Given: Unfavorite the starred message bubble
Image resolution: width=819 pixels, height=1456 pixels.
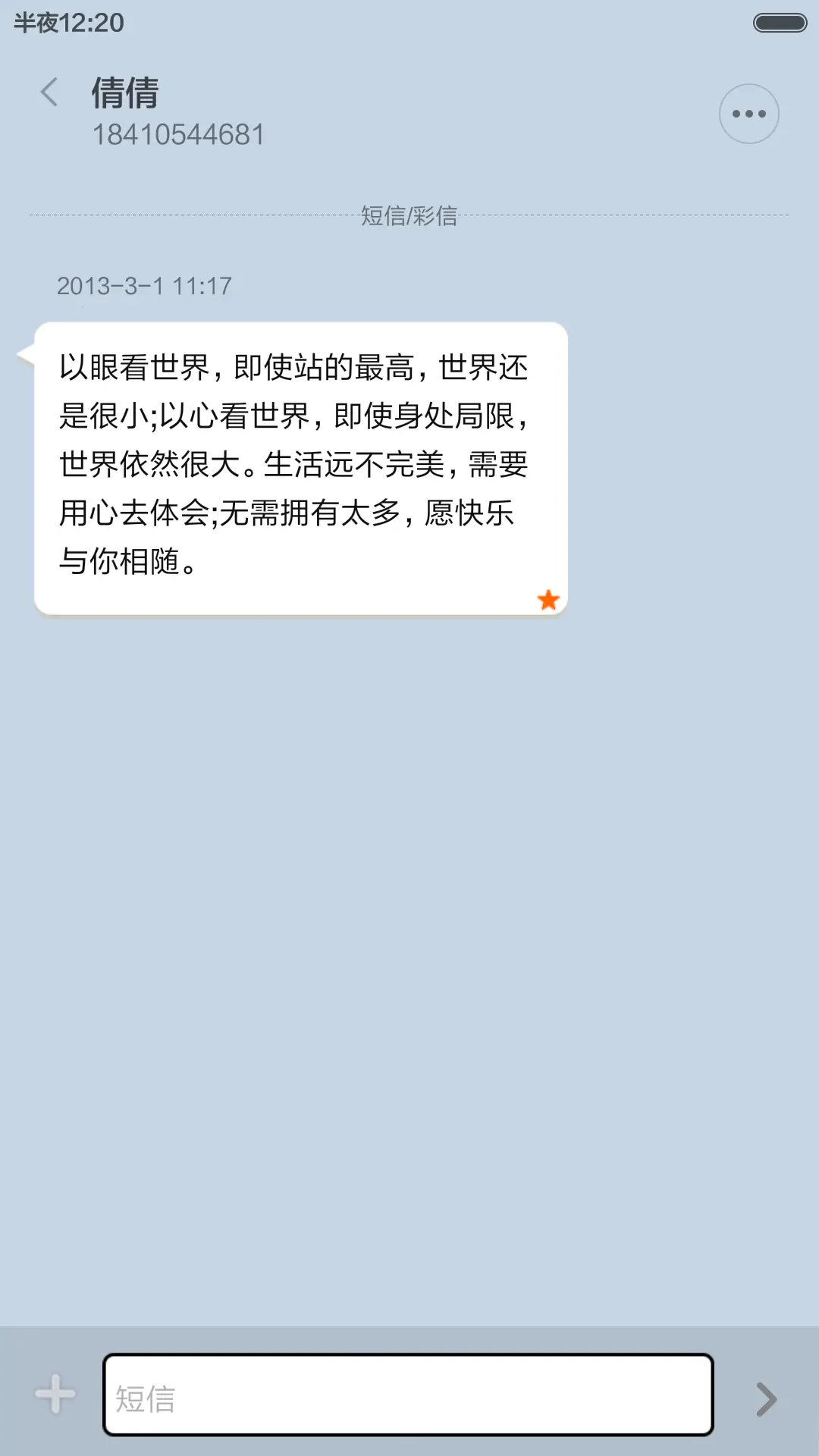Looking at the screenshot, I should (548, 600).
